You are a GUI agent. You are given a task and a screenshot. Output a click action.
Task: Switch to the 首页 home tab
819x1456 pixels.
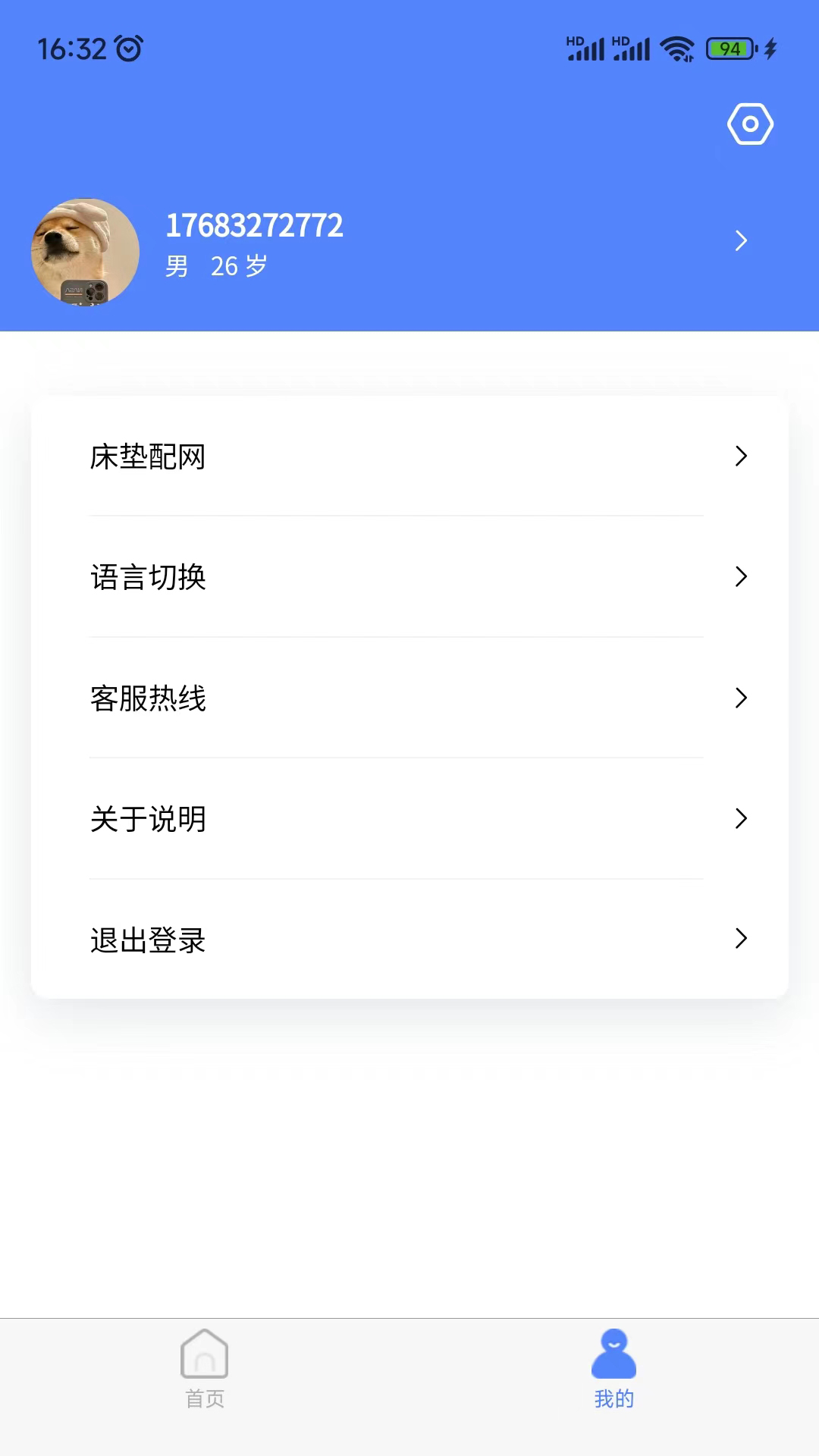click(x=205, y=1368)
